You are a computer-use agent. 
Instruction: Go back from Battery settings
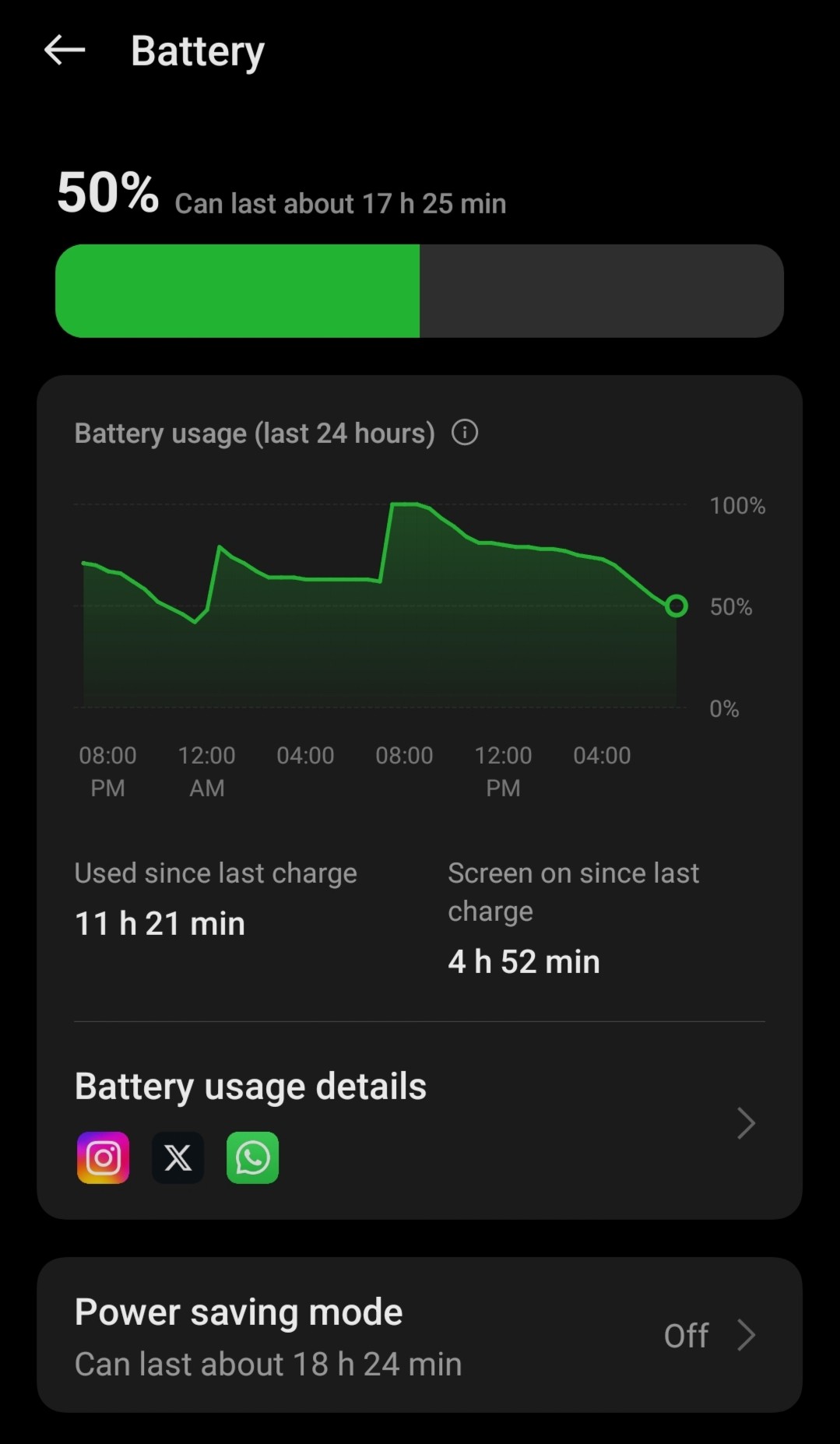pyautogui.click(x=65, y=51)
